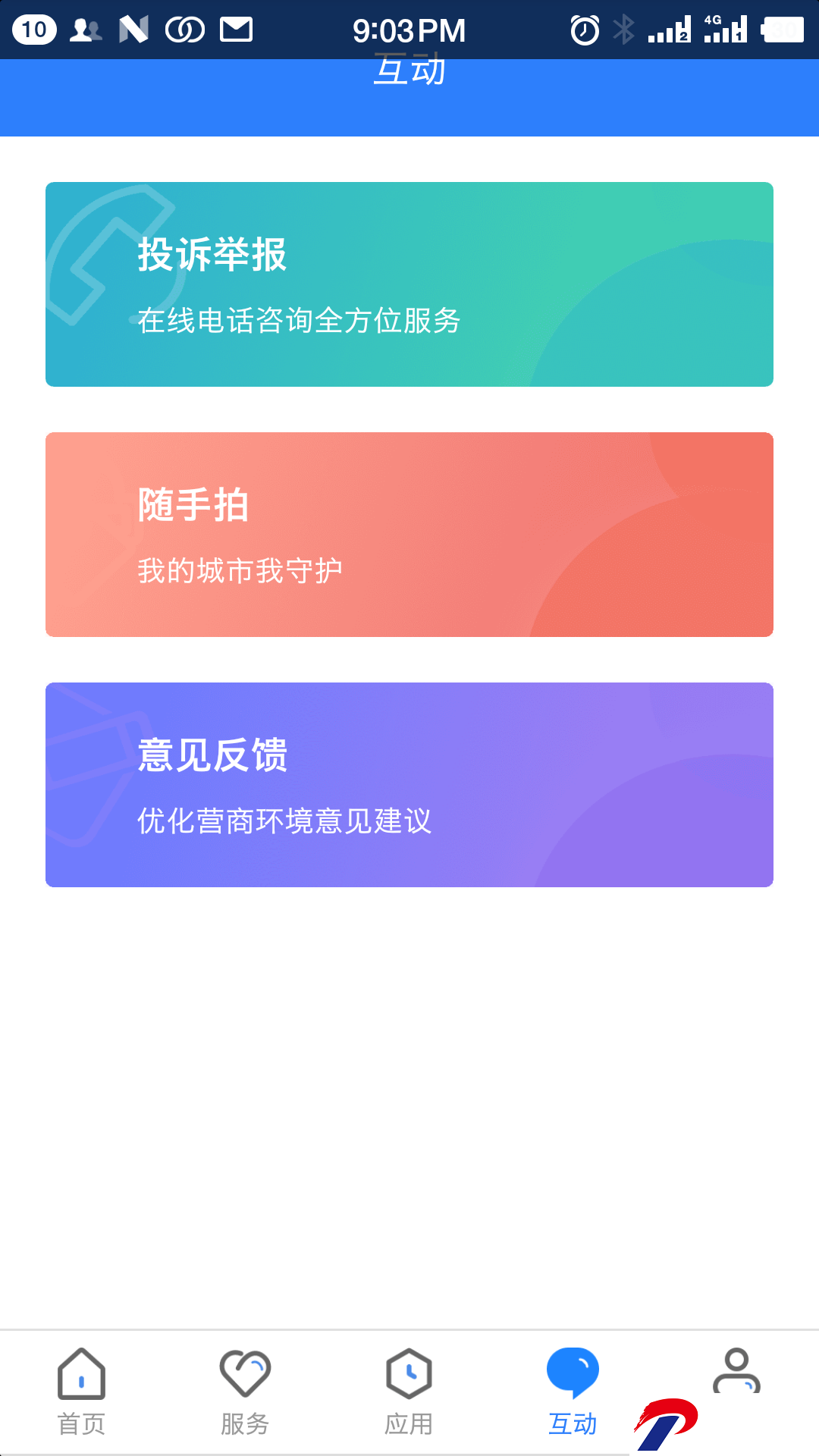Select the 互动 tab
819x1456 pixels.
coord(573,1392)
